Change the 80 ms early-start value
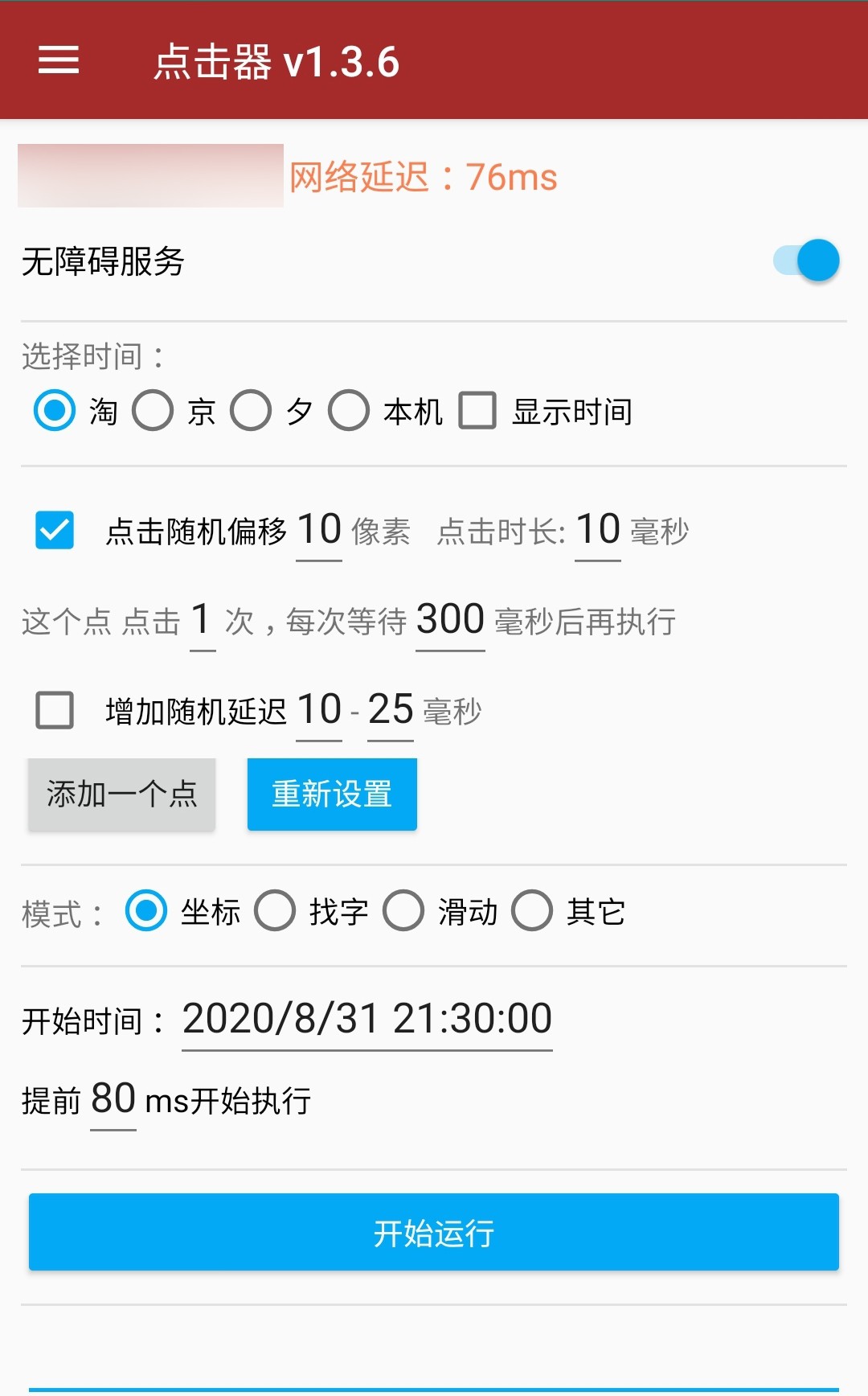This screenshot has height=1396, width=868. [113, 1100]
